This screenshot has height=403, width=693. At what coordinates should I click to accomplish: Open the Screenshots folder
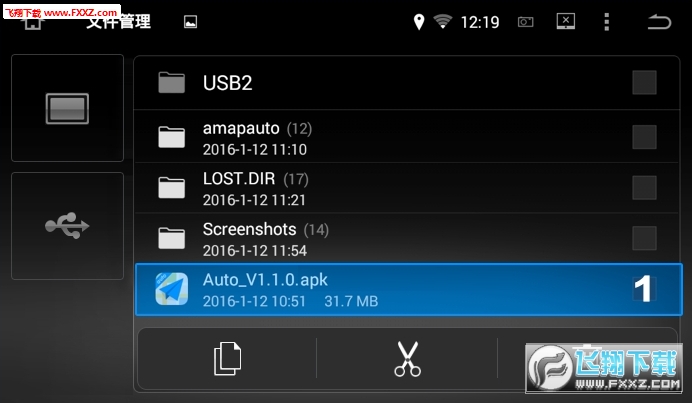(300, 238)
